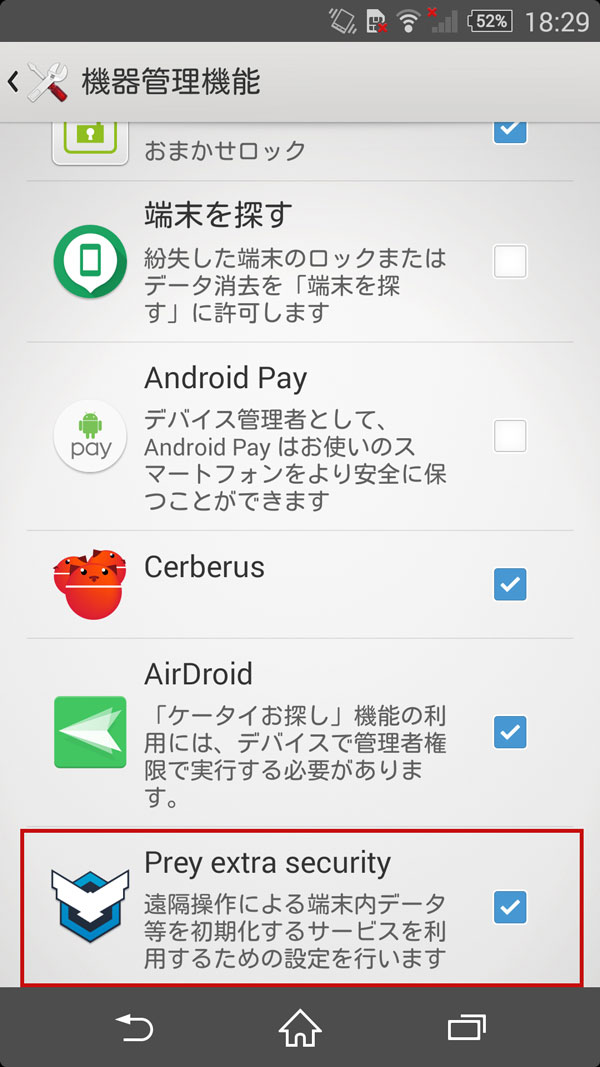Tap the system home button
Screen dimensions: 600x1067
pos(300,1028)
